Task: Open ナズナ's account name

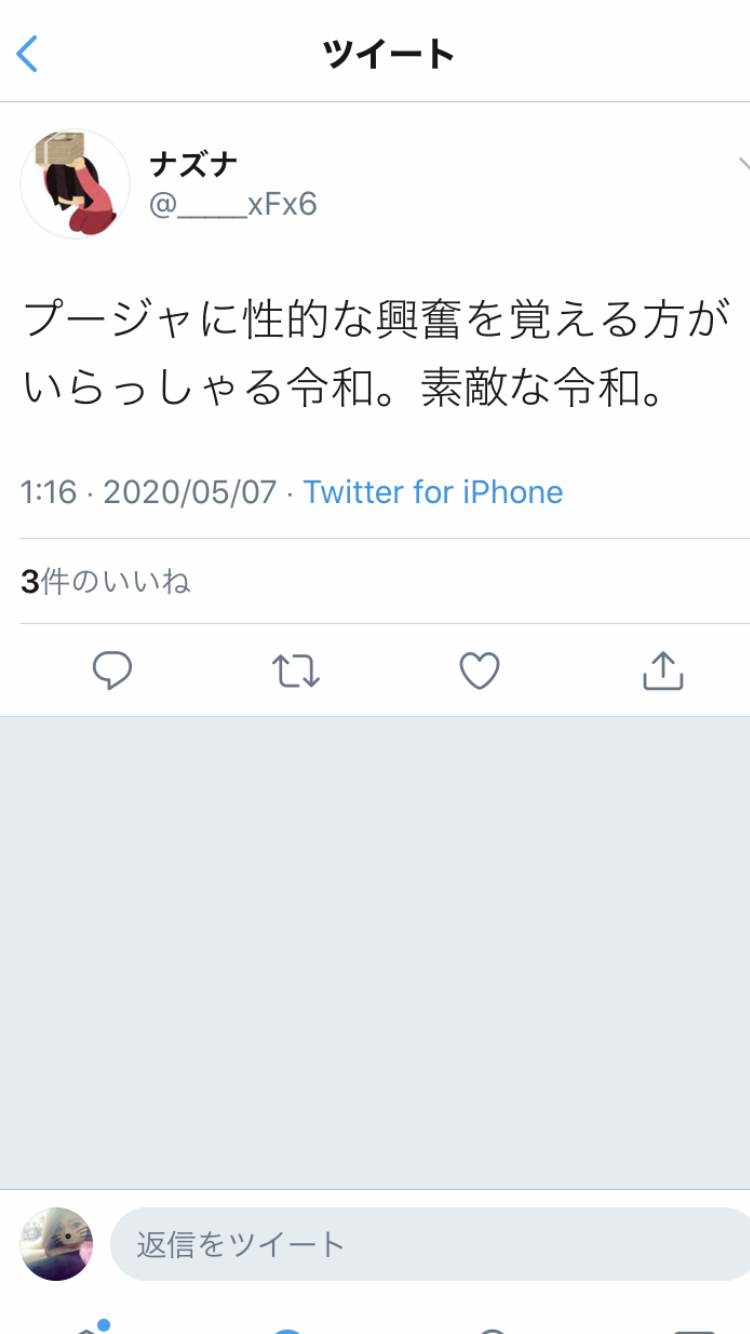Action: (x=194, y=163)
